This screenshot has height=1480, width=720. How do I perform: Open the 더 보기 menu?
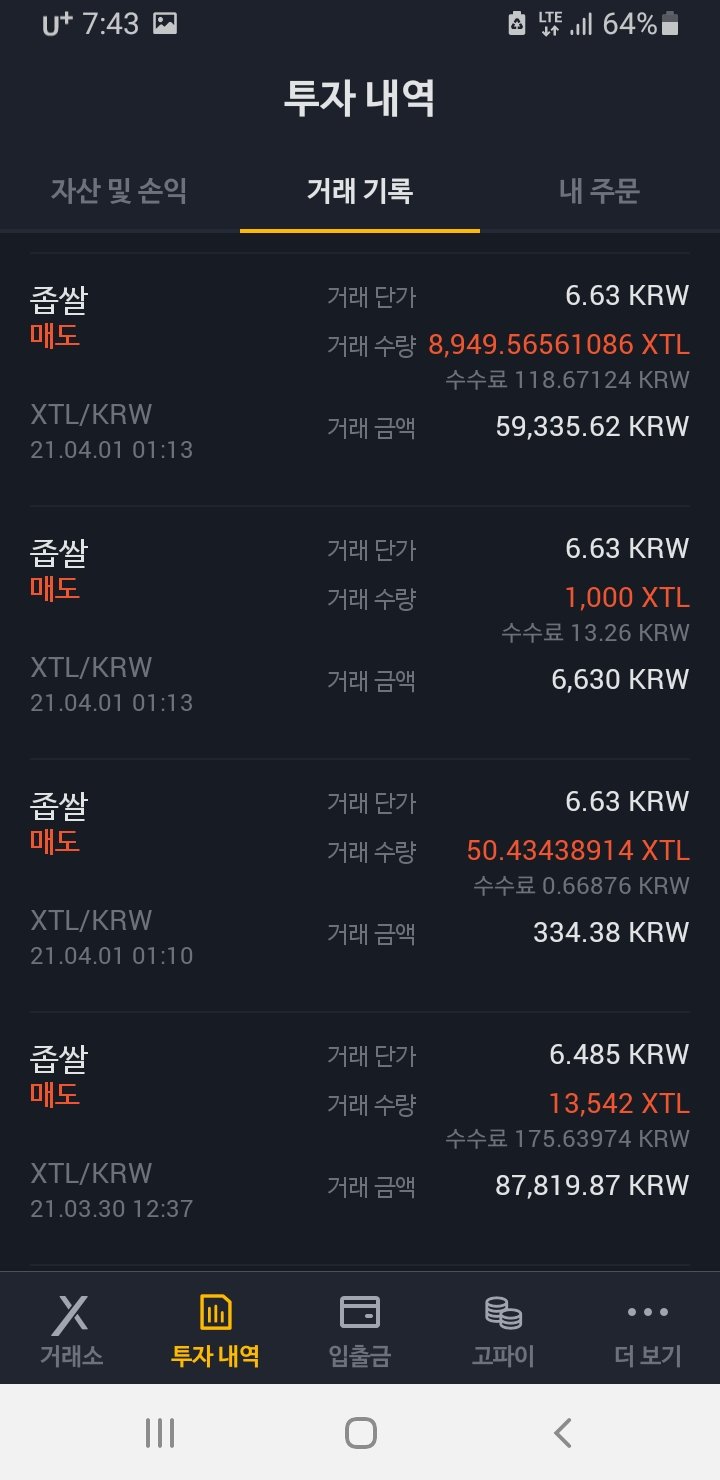pyautogui.click(x=647, y=1329)
